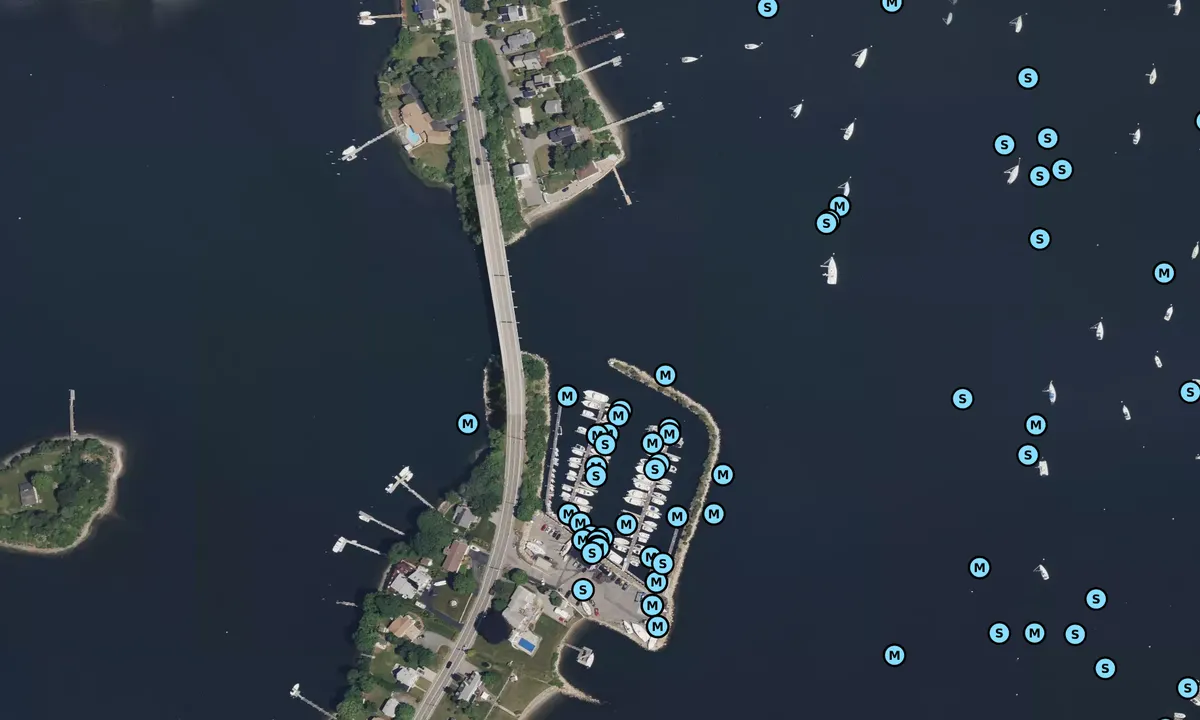Viewport: 1200px width, 720px height.
Task: Select the M marker at the breakwater's tip
Action: (x=665, y=375)
